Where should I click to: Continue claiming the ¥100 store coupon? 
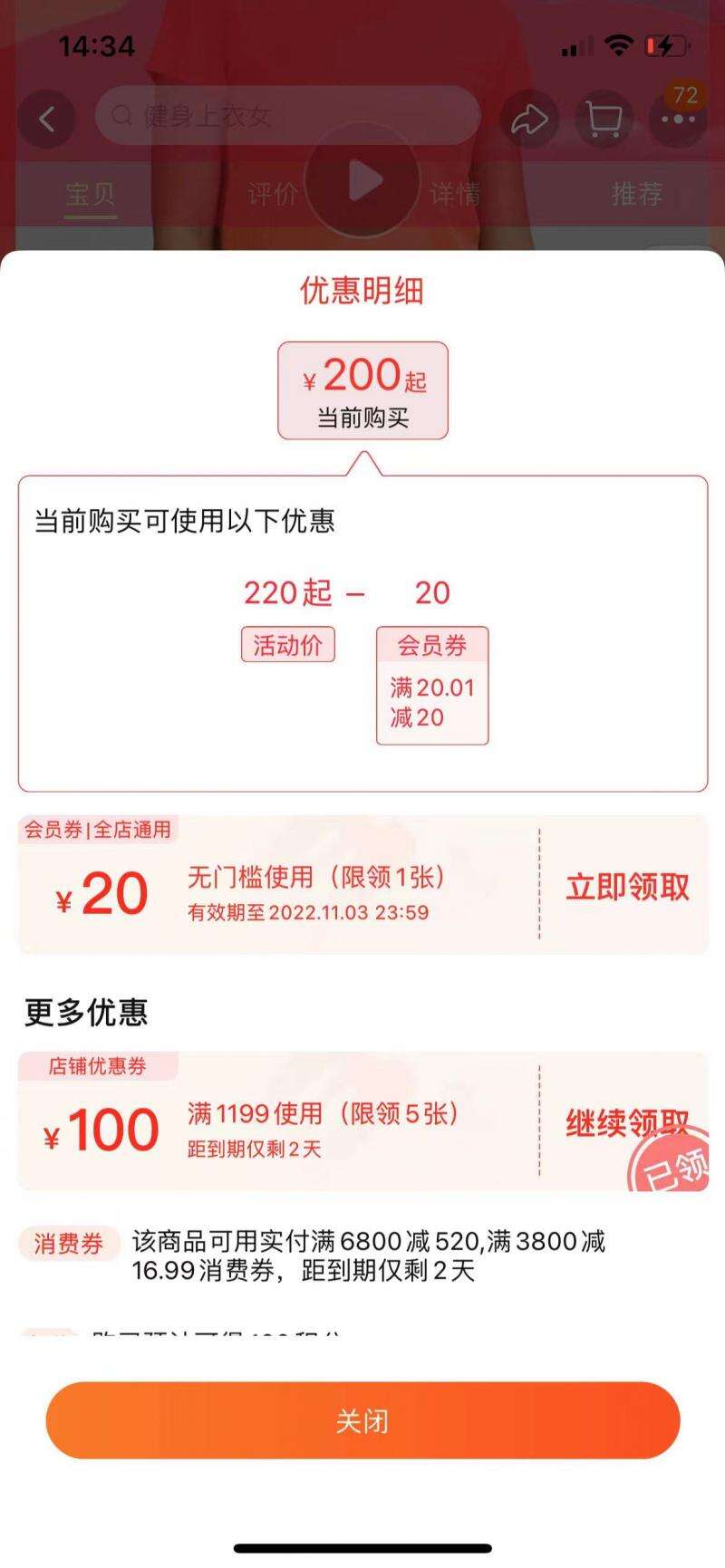pyautogui.click(x=627, y=1122)
